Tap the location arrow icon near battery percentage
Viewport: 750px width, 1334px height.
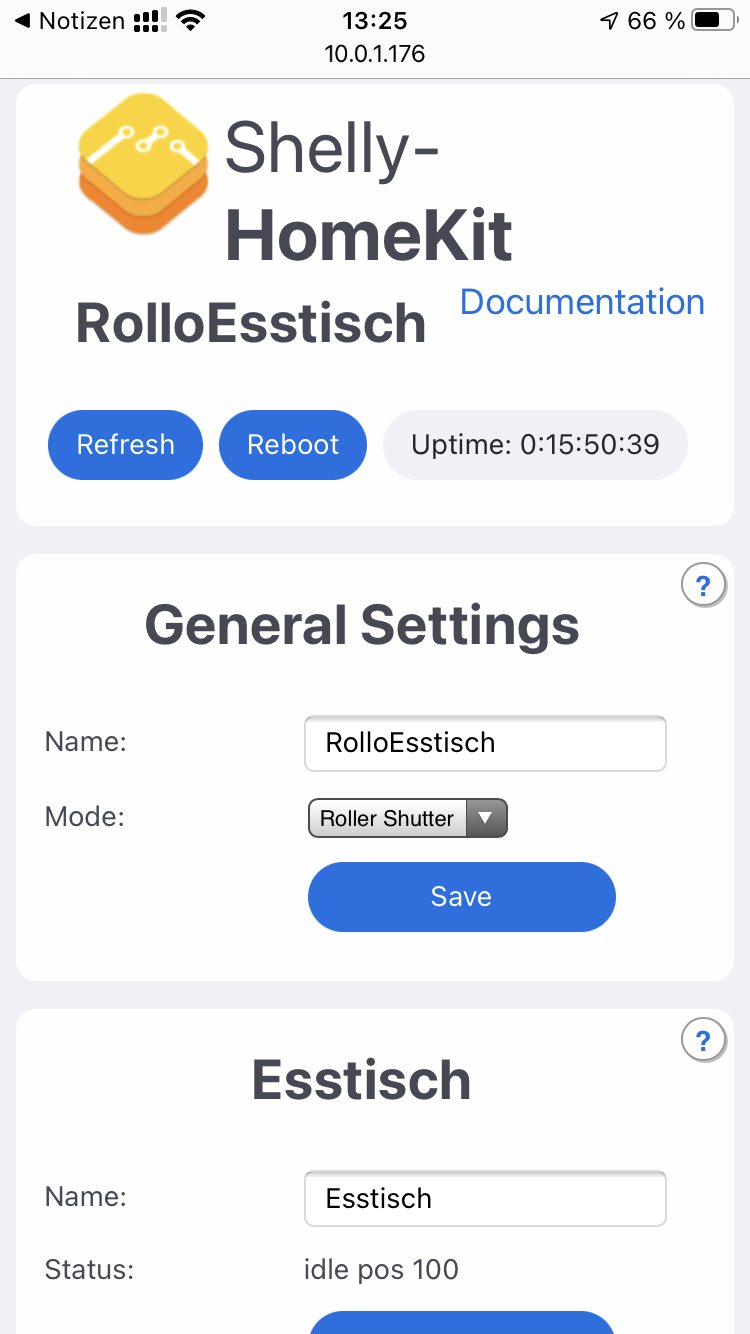(x=610, y=17)
